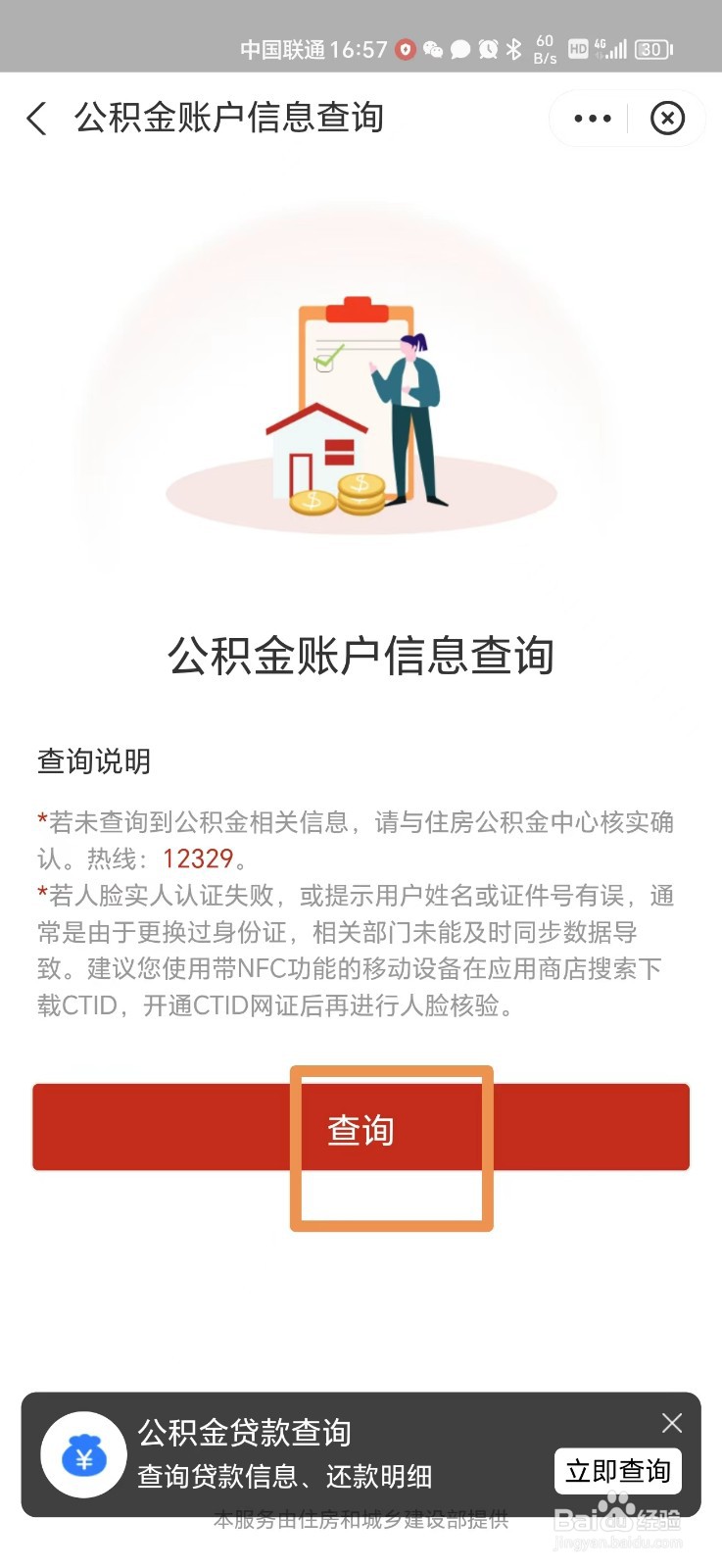Tap the 公积金贷款查询 banner title
Image resolution: width=722 pixels, height=1568 pixels.
(248, 1434)
